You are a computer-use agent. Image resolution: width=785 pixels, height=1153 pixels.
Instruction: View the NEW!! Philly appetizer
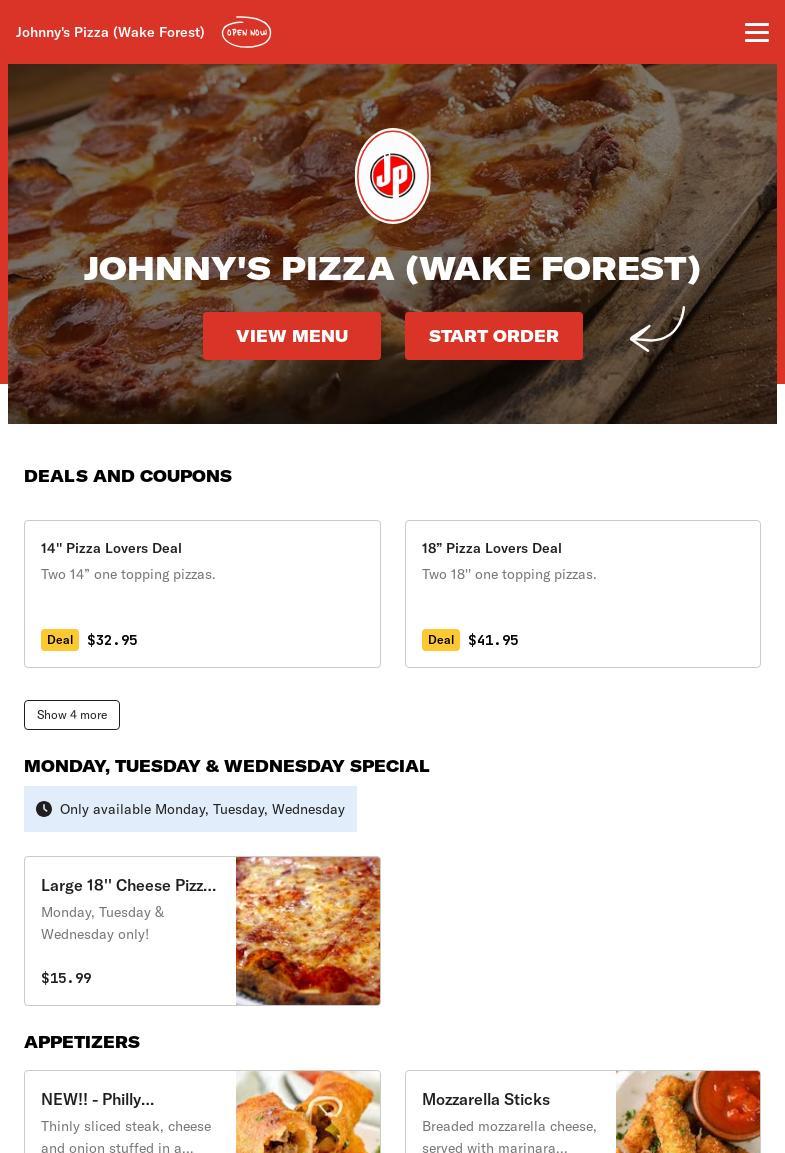click(x=202, y=1112)
